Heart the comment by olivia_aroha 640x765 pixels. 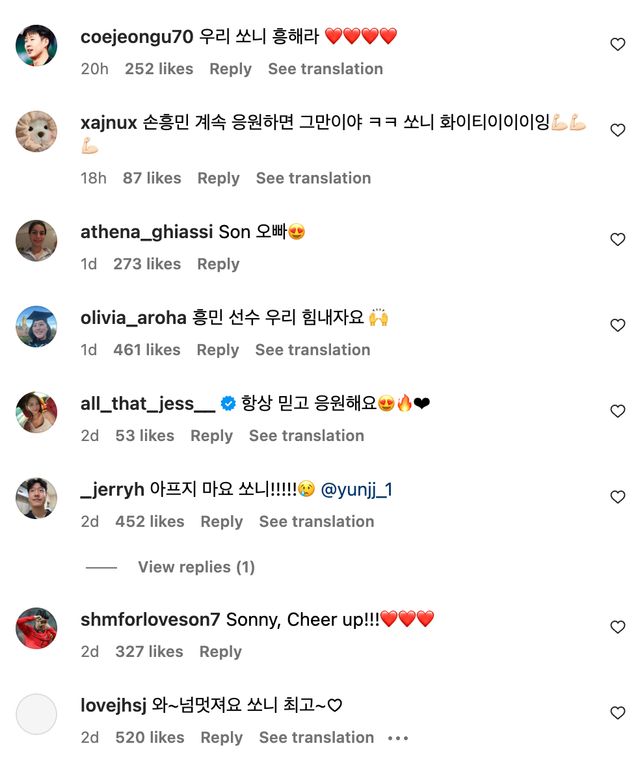pyautogui.click(x=617, y=325)
